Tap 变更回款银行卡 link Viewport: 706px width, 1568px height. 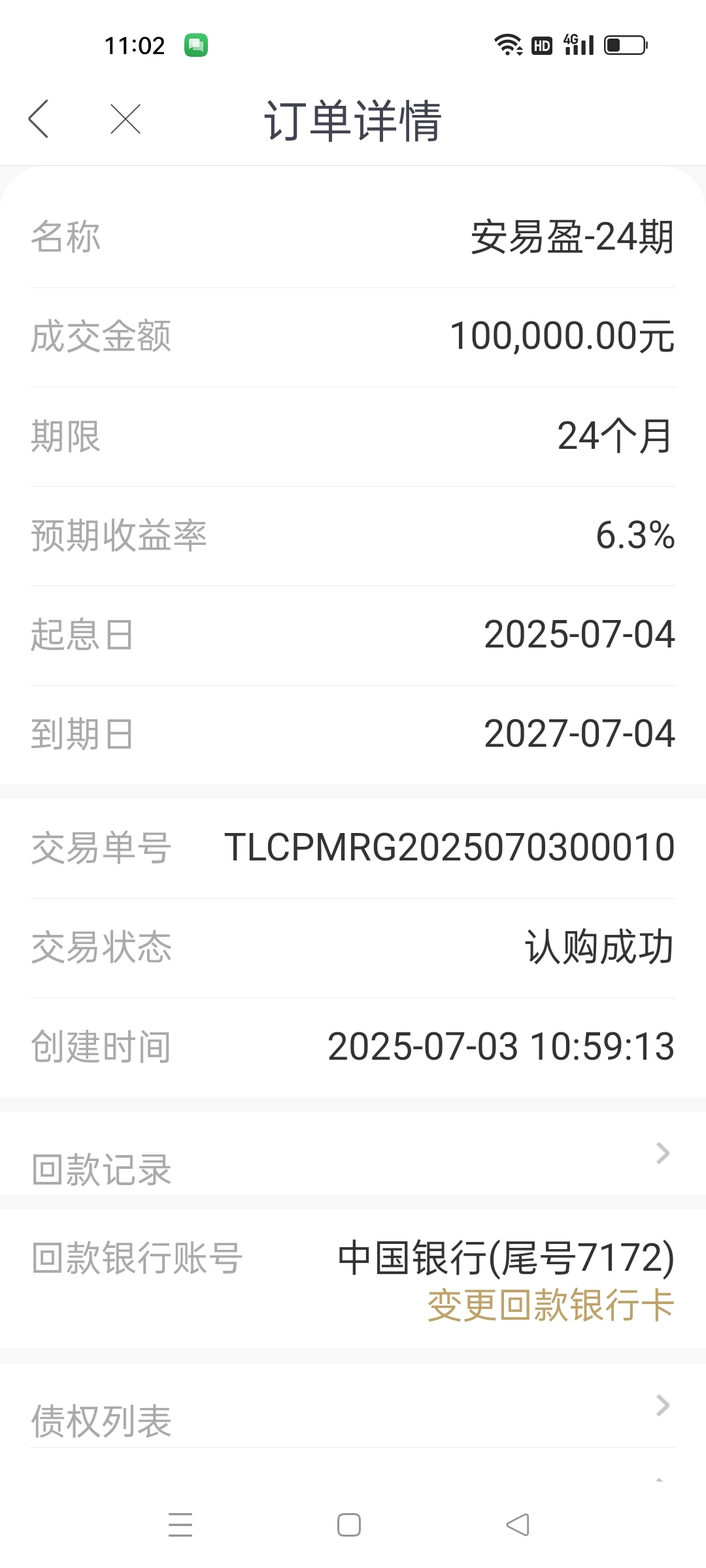click(x=551, y=1305)
